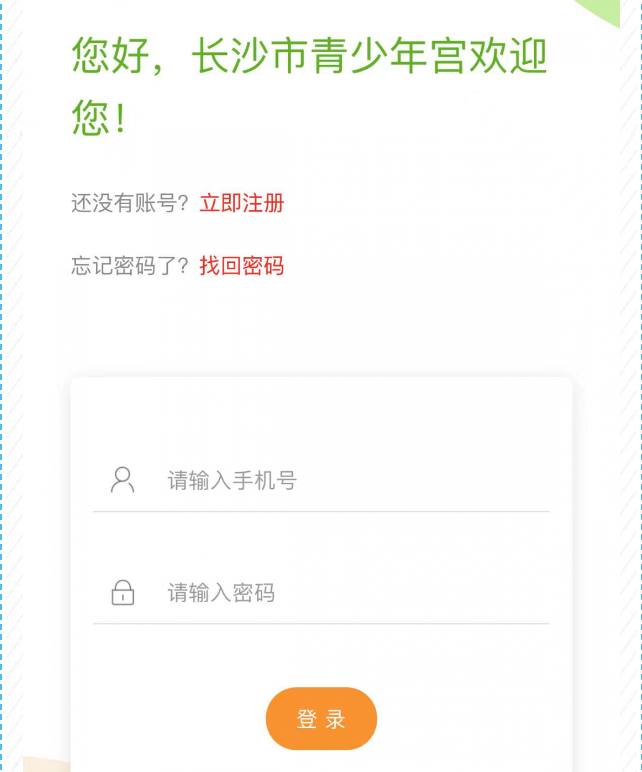The width and height of the screenshot is (642, 772).
Task: Select the password input field
Action: tap(340, 593)
